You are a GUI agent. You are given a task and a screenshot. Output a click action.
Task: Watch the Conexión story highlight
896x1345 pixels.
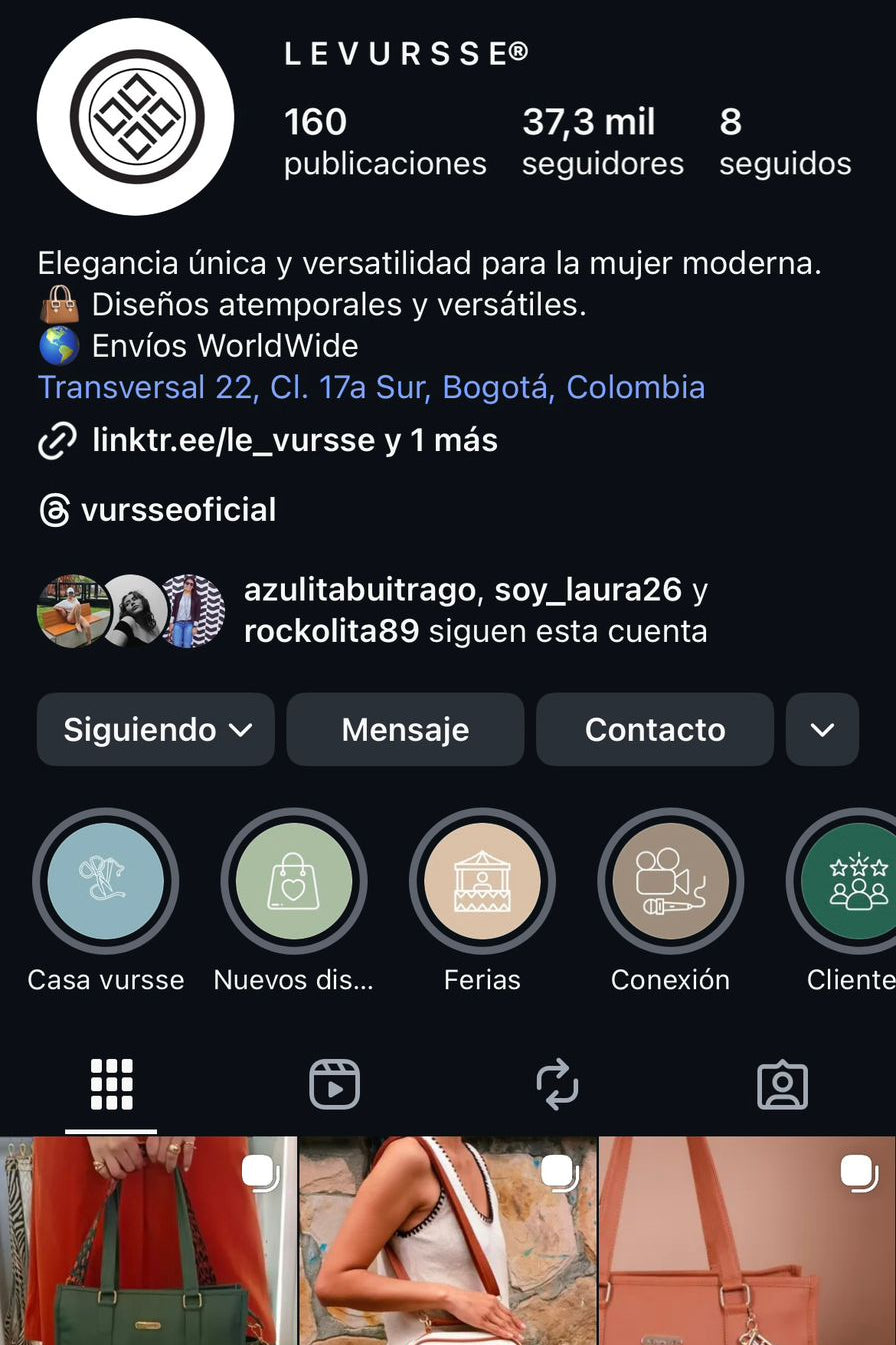(670, 881)
